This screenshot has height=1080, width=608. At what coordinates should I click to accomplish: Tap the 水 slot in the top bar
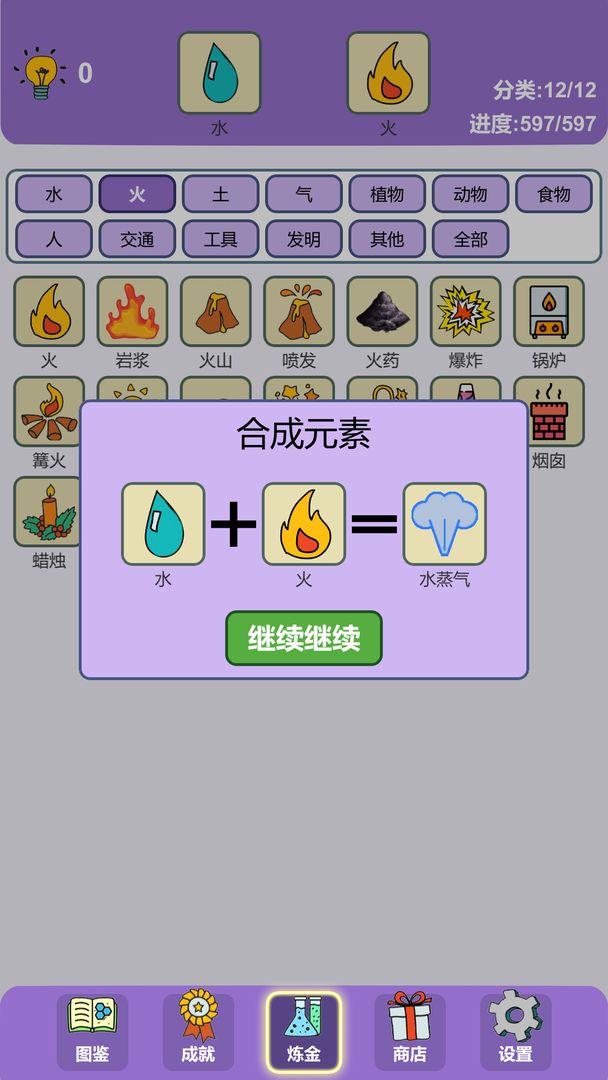click(x=219, y=73)
